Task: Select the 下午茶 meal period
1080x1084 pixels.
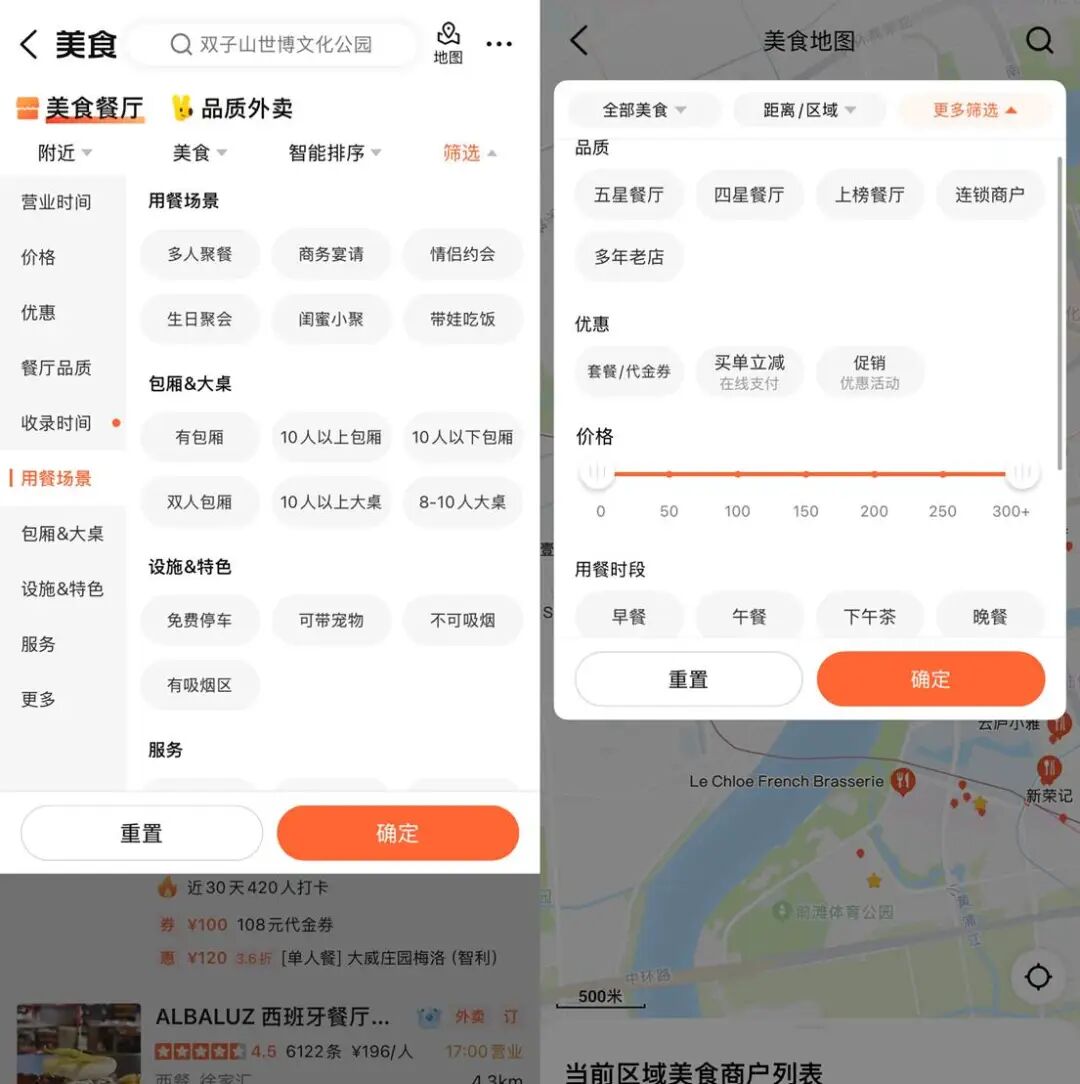Action: (870, 617)
